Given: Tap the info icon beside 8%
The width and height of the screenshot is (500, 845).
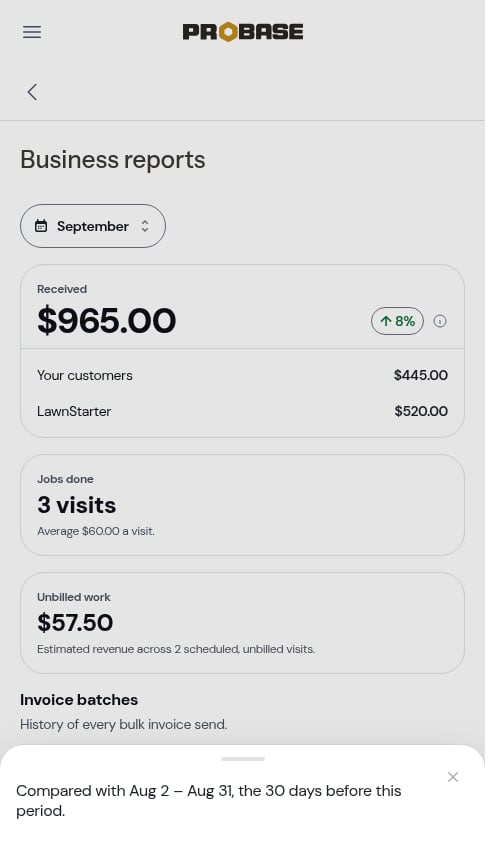Looking at the screenshot, I should coord(440,321).
